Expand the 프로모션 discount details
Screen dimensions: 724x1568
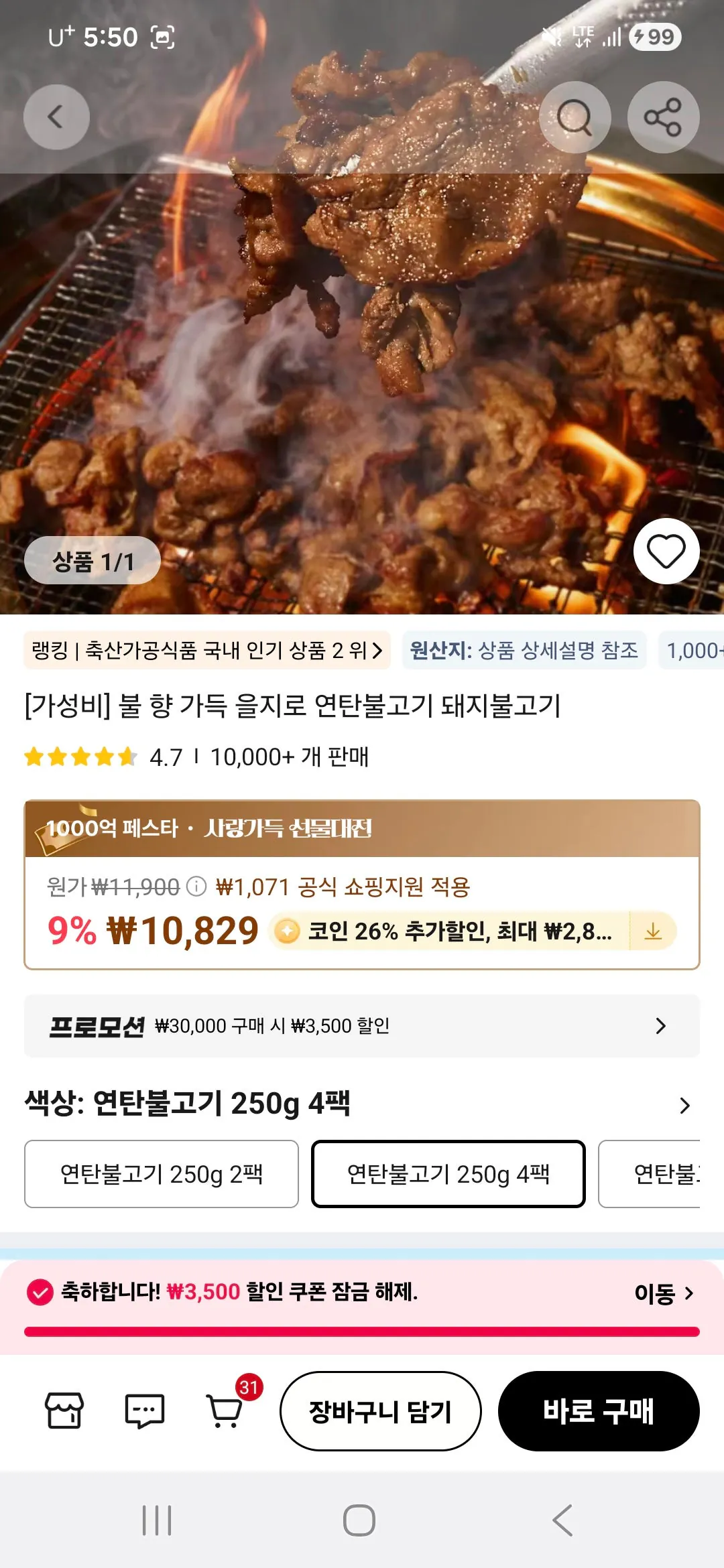click(362, 1025)
